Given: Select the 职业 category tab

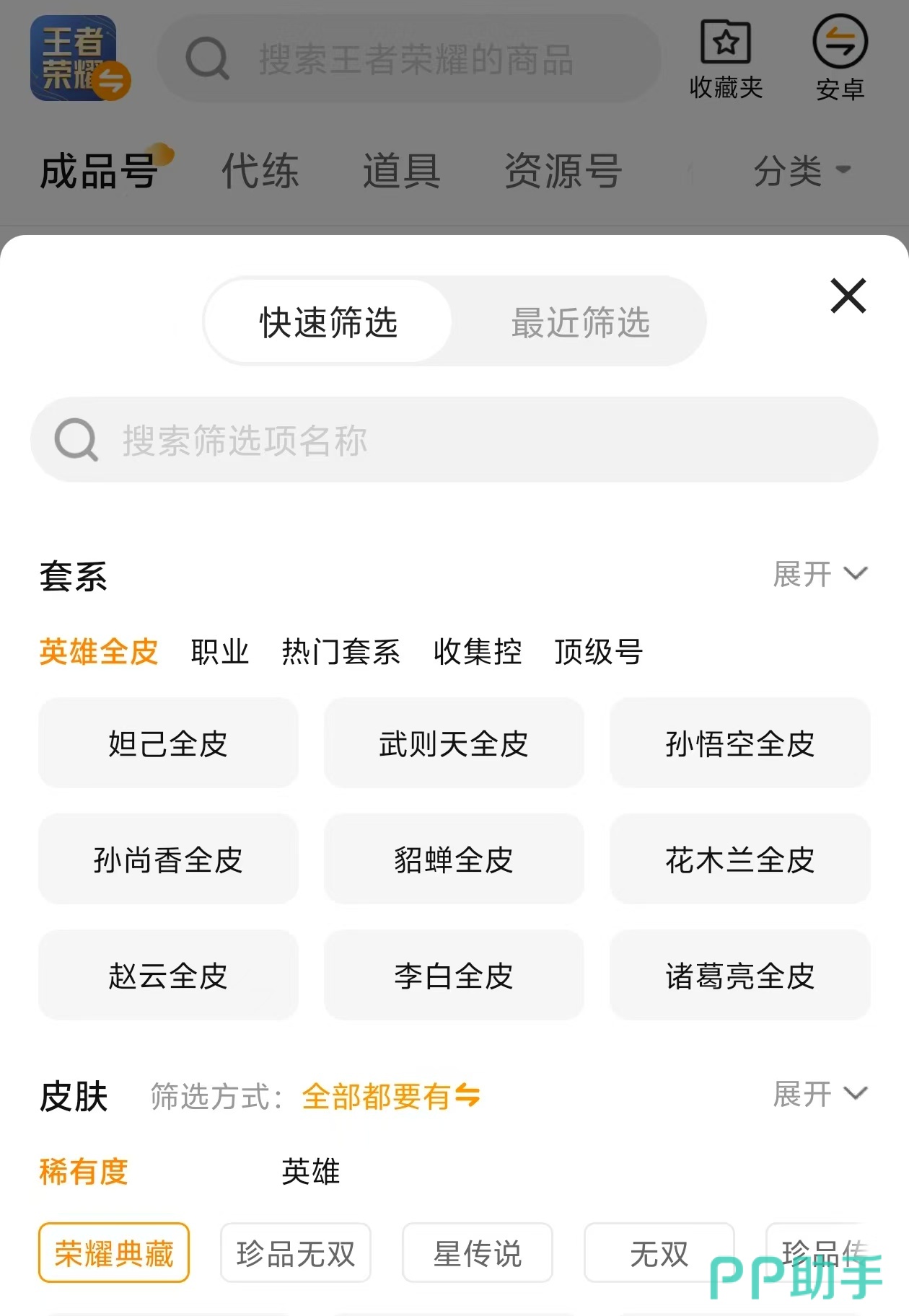Looking at the screenshot, I should (220, 652).
